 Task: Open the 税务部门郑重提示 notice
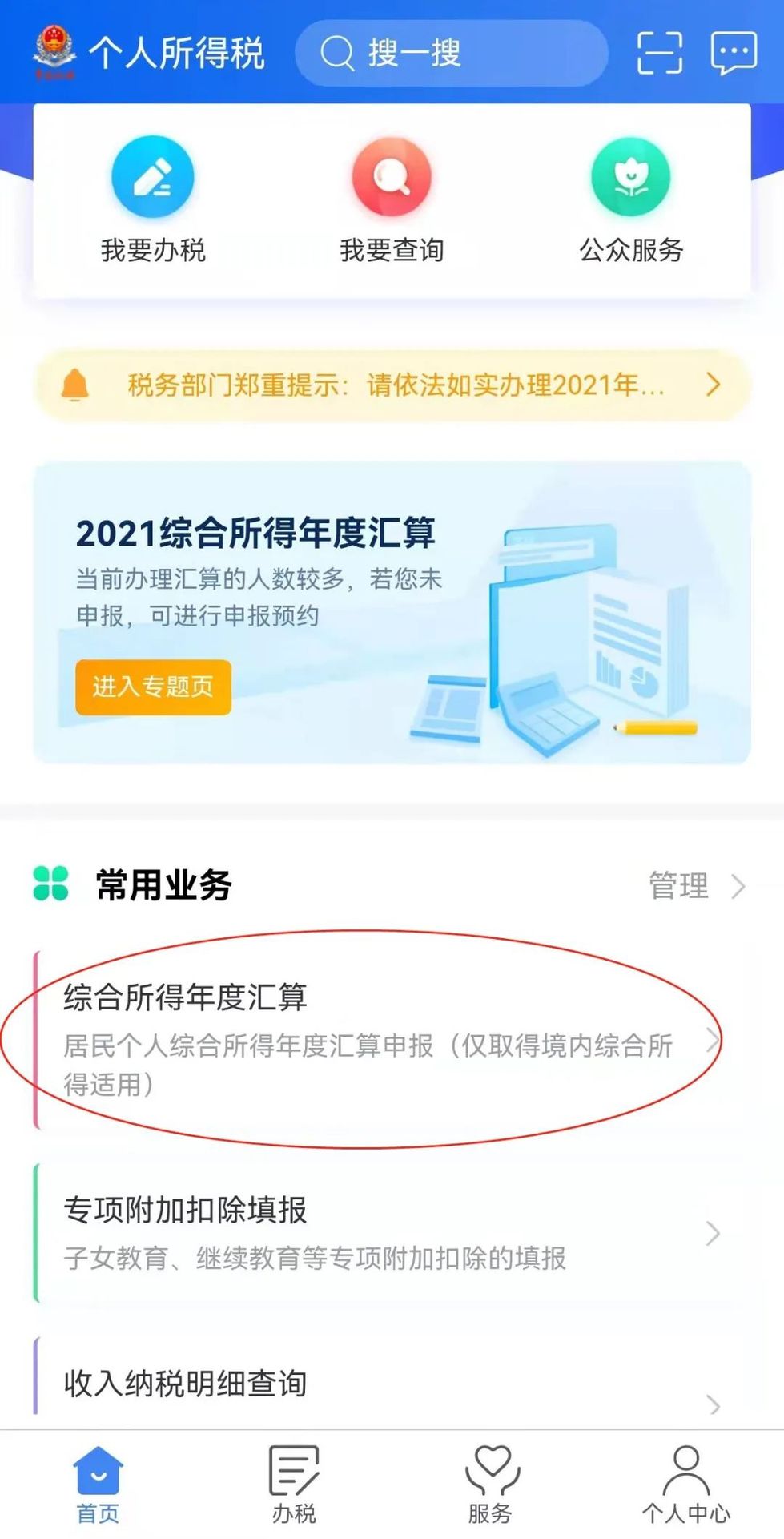(x=392, y=385)
